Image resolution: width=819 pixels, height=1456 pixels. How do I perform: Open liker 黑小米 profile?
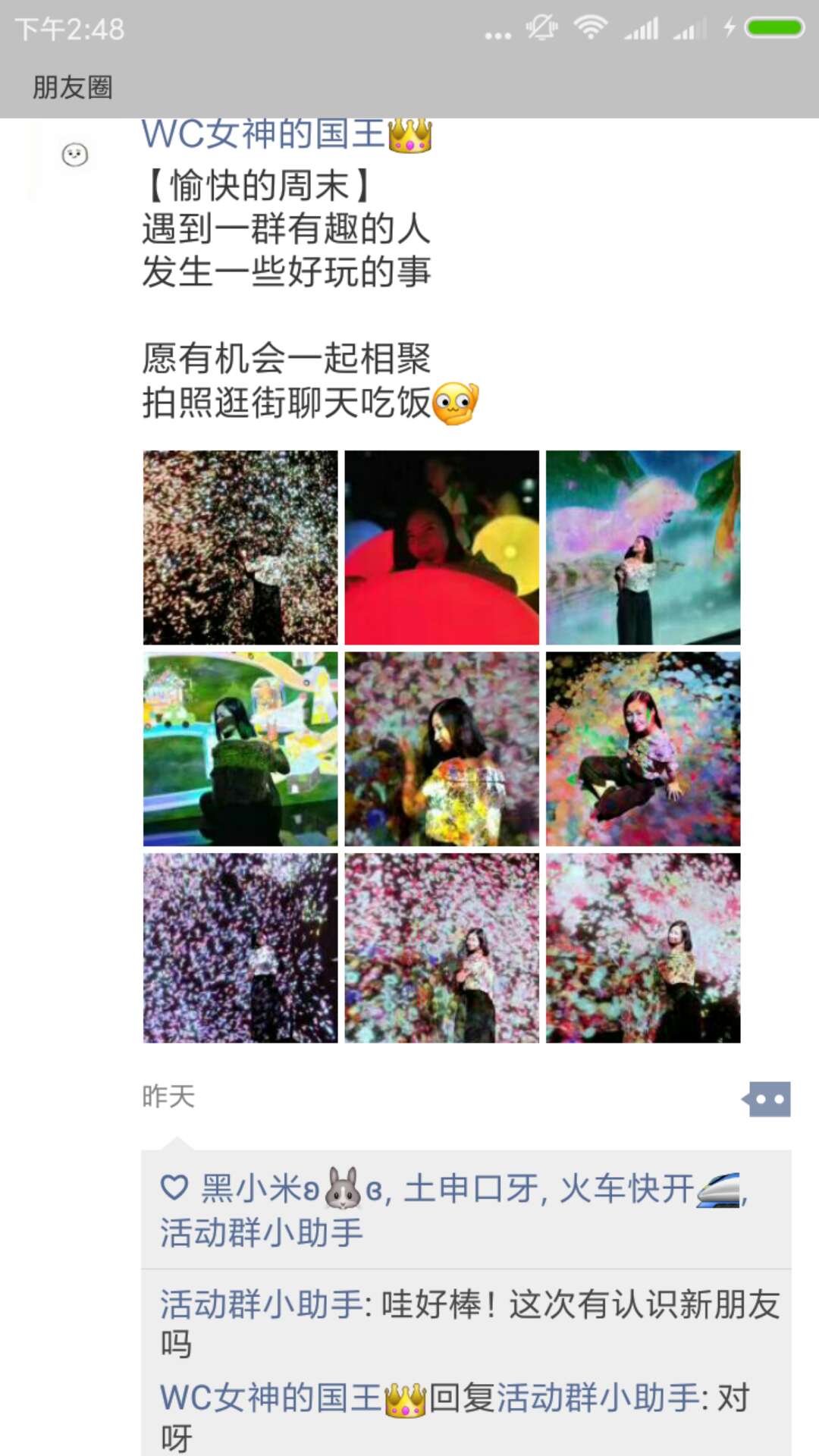tap(258, 1188)
